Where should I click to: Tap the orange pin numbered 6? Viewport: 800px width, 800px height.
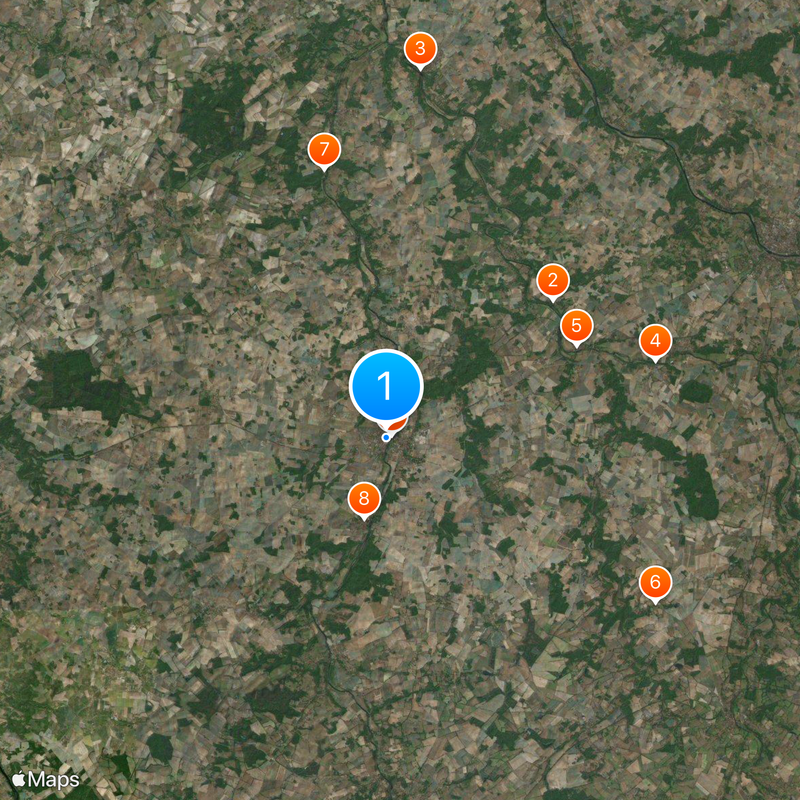tap(655, 582)
